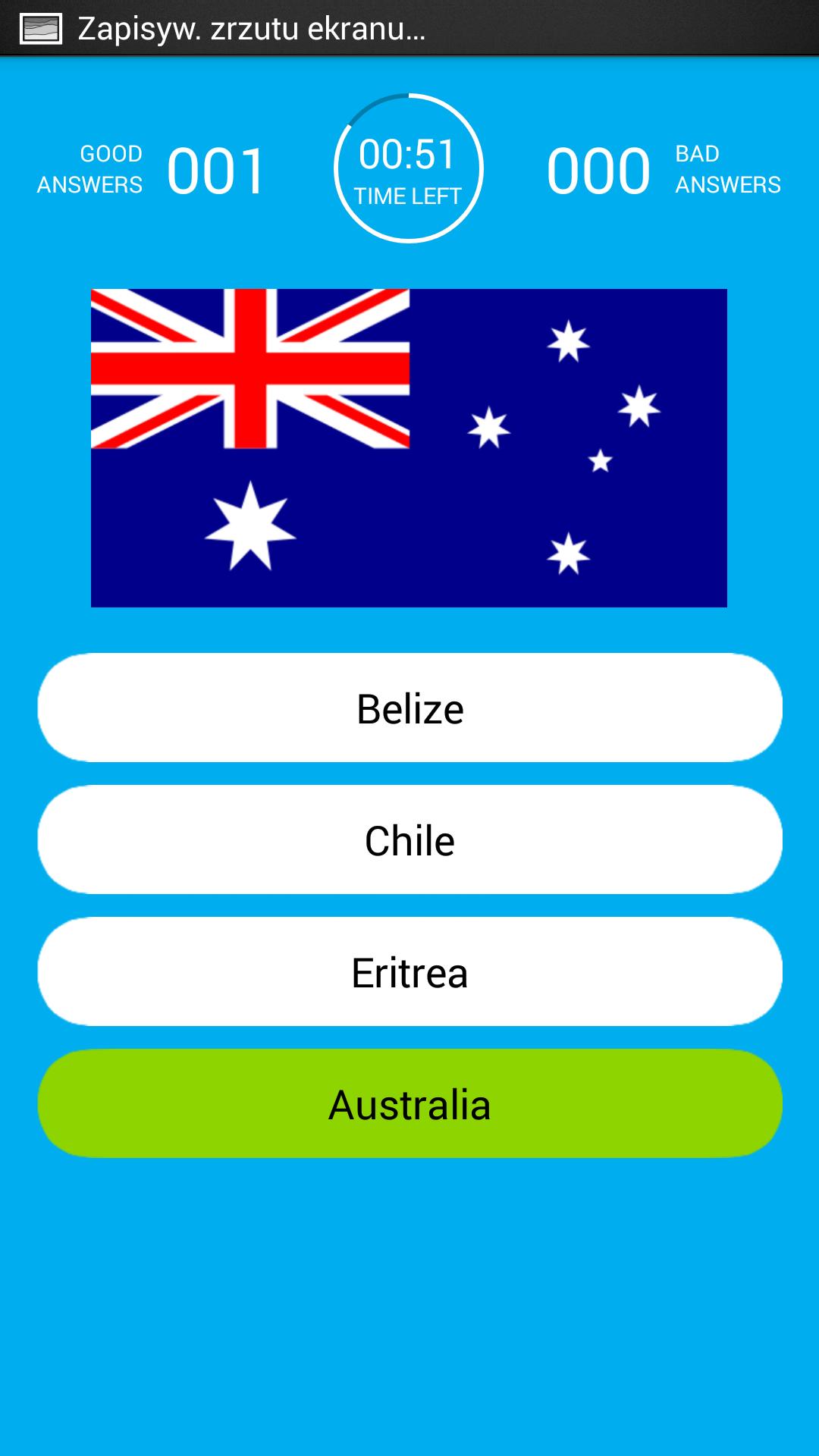This screenshot has width=819, height=1456.
Task: Choose Chile as the answer
Action: tap(409, 840)
